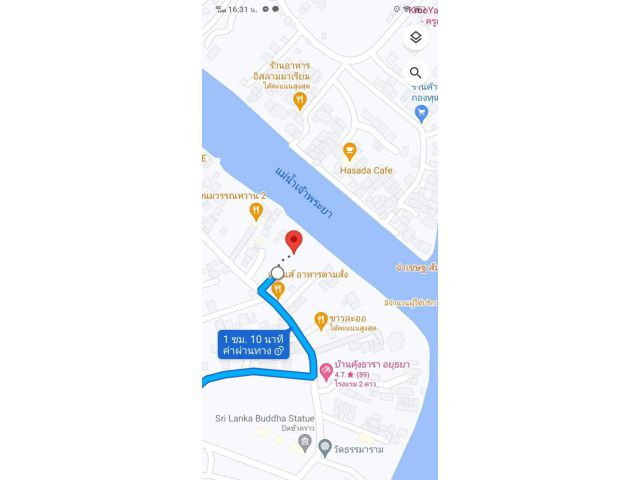Open the ข้าวละออ restaurant marker
Screen dimensions: 640x480
tap(321, 321)
